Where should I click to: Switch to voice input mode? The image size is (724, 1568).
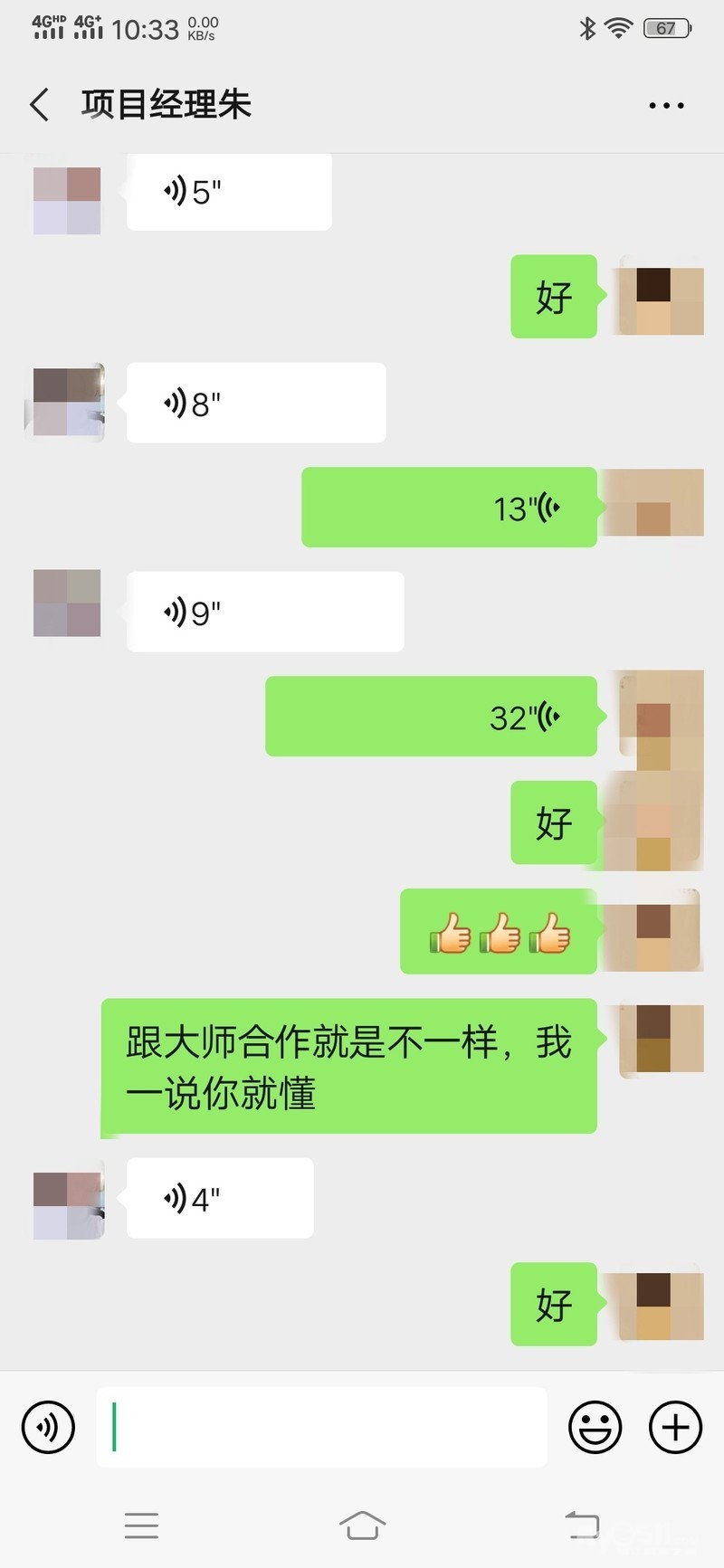pos(48,1427)
